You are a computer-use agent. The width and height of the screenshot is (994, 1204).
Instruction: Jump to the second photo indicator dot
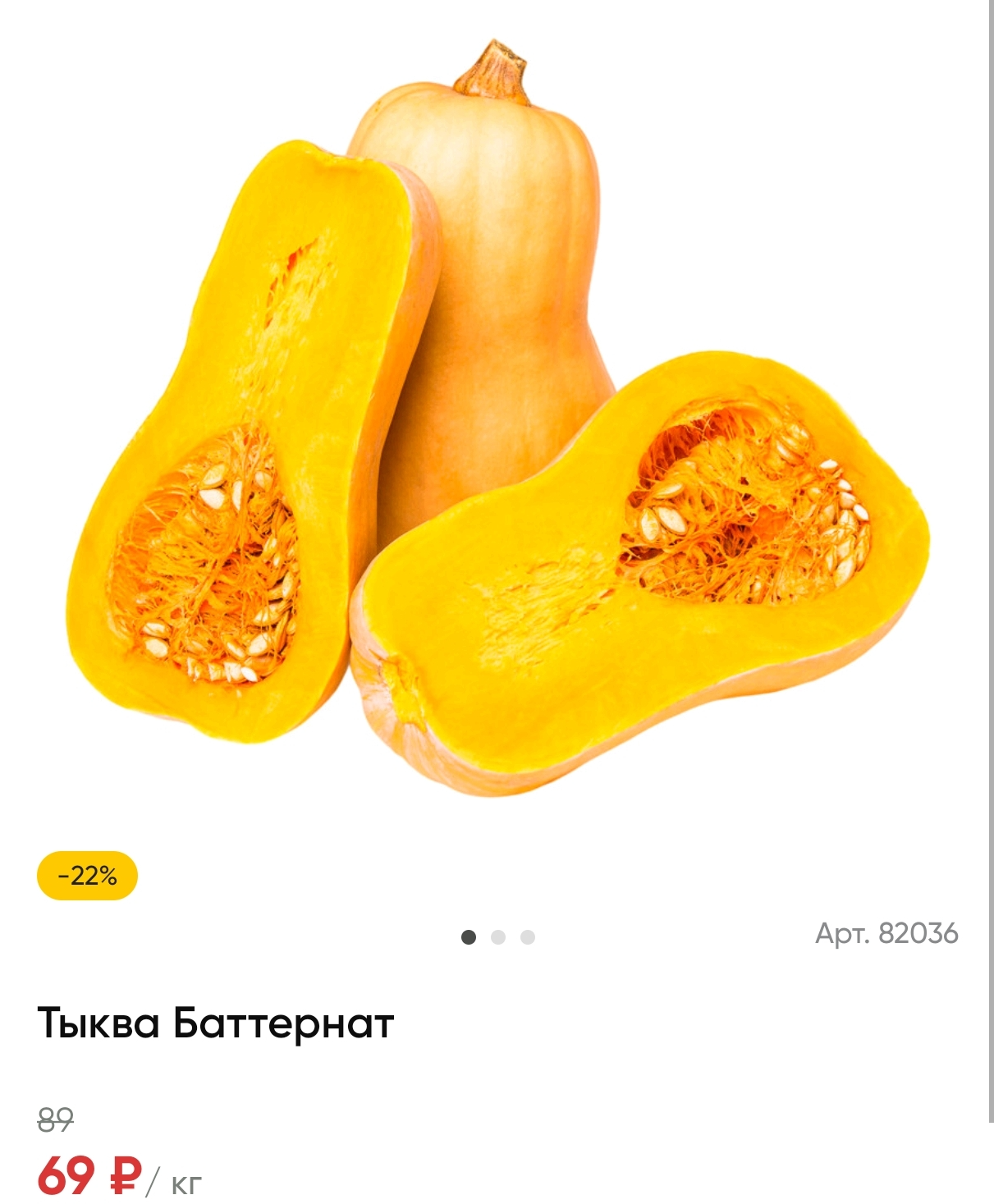[498, 937]
